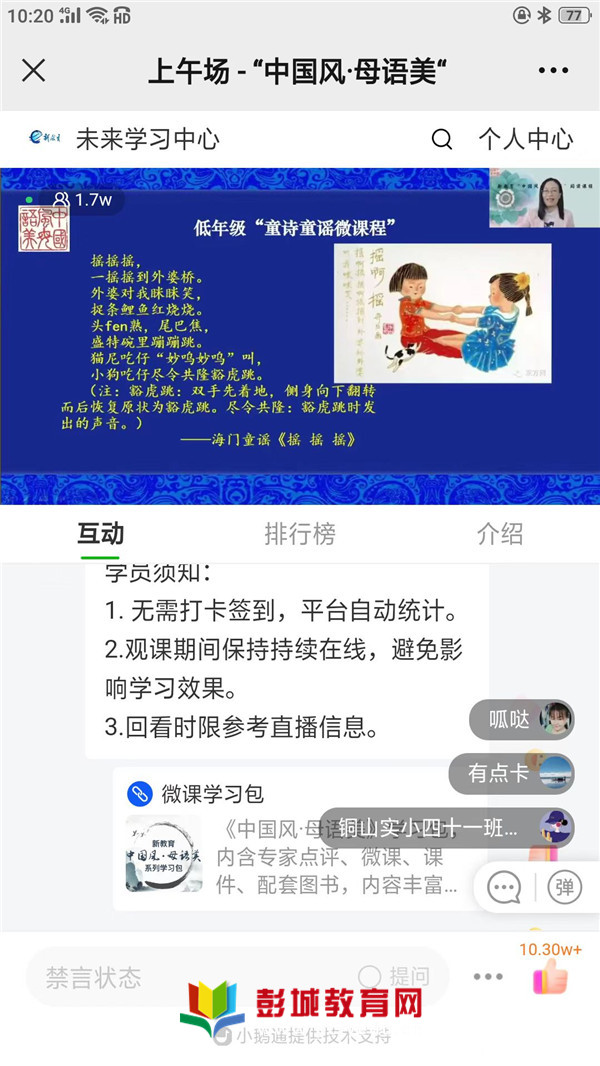Open the comment bubble icon
This screenshot has width=600, height=1066.
504,887
